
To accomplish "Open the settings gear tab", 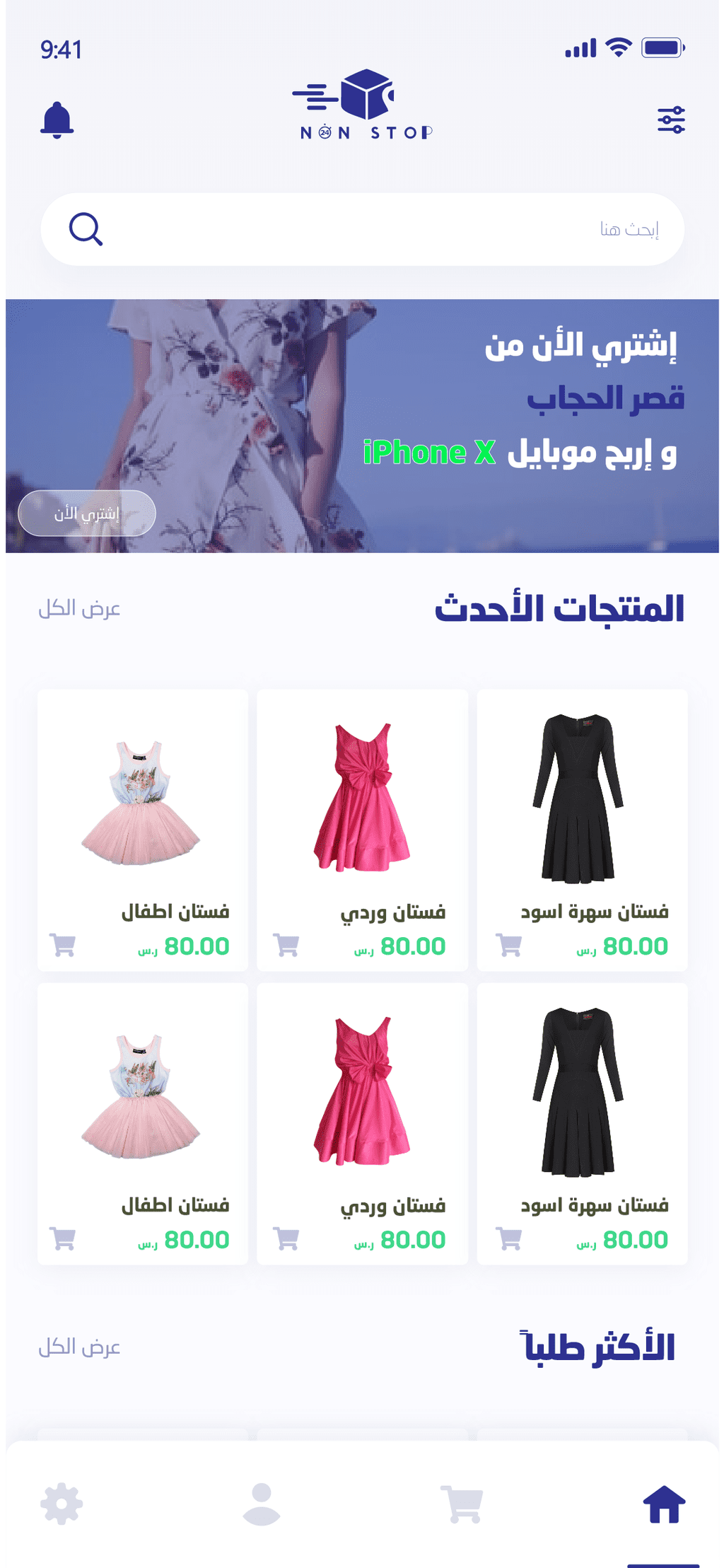I will pos(62,1504).
